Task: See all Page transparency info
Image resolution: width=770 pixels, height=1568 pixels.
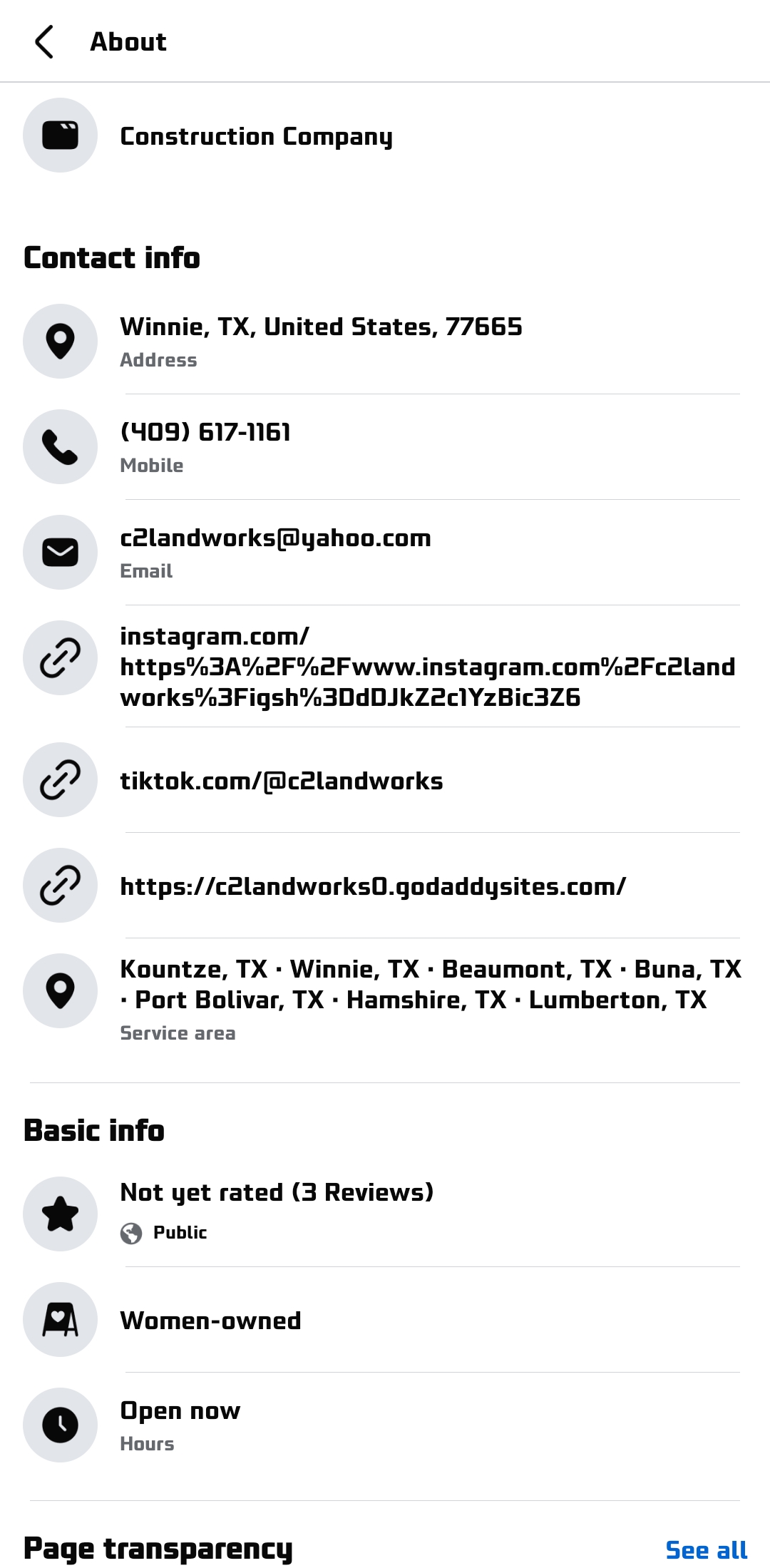Action: click(706, 1550)
